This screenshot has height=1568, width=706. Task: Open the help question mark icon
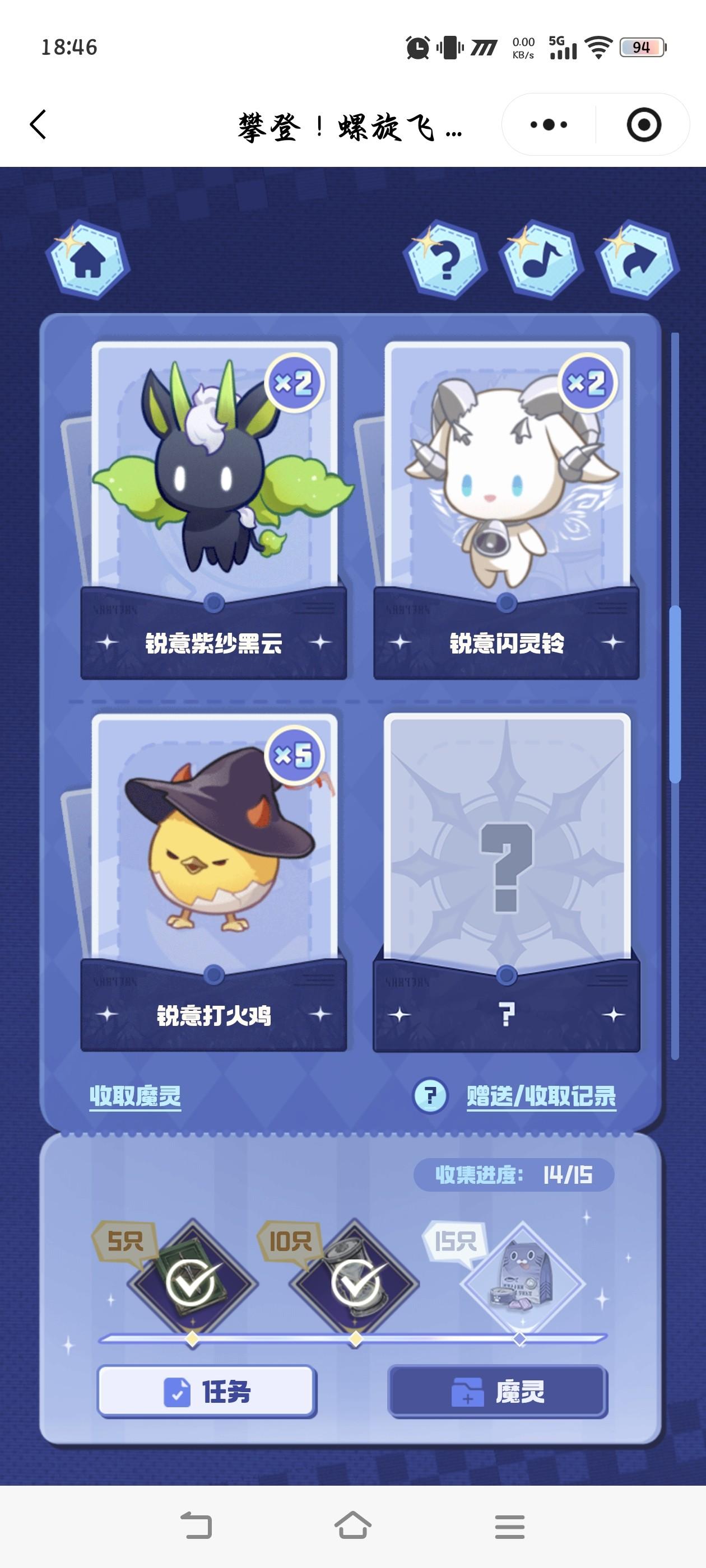pos(445,261)
